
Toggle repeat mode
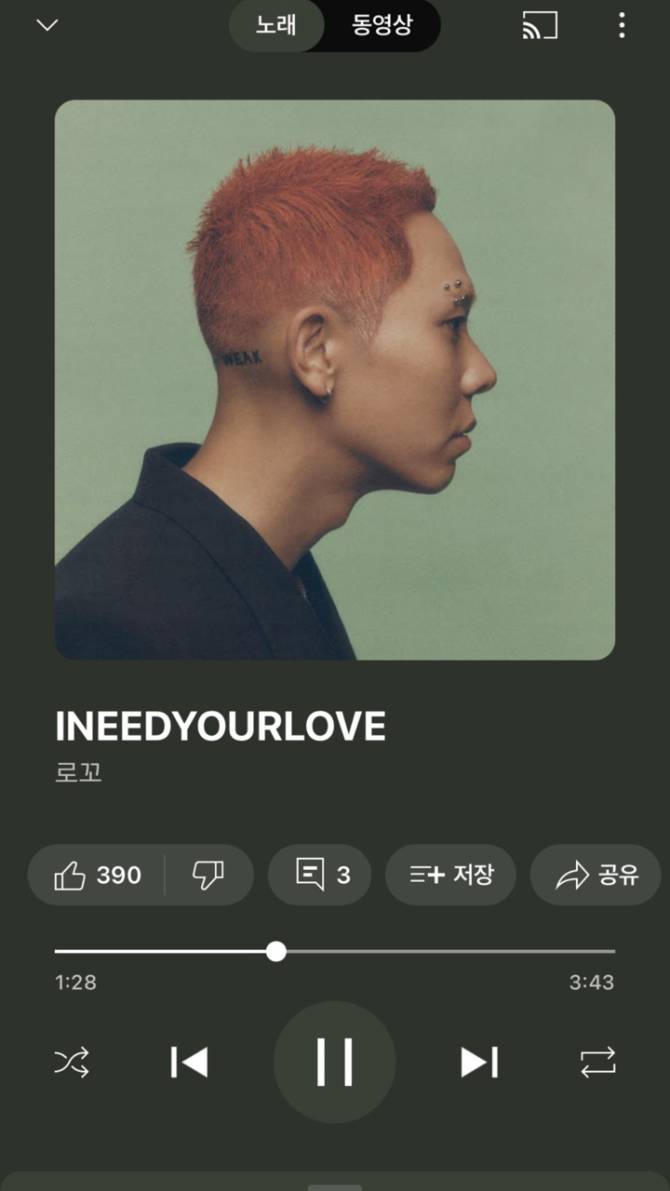click(598, 1061)
